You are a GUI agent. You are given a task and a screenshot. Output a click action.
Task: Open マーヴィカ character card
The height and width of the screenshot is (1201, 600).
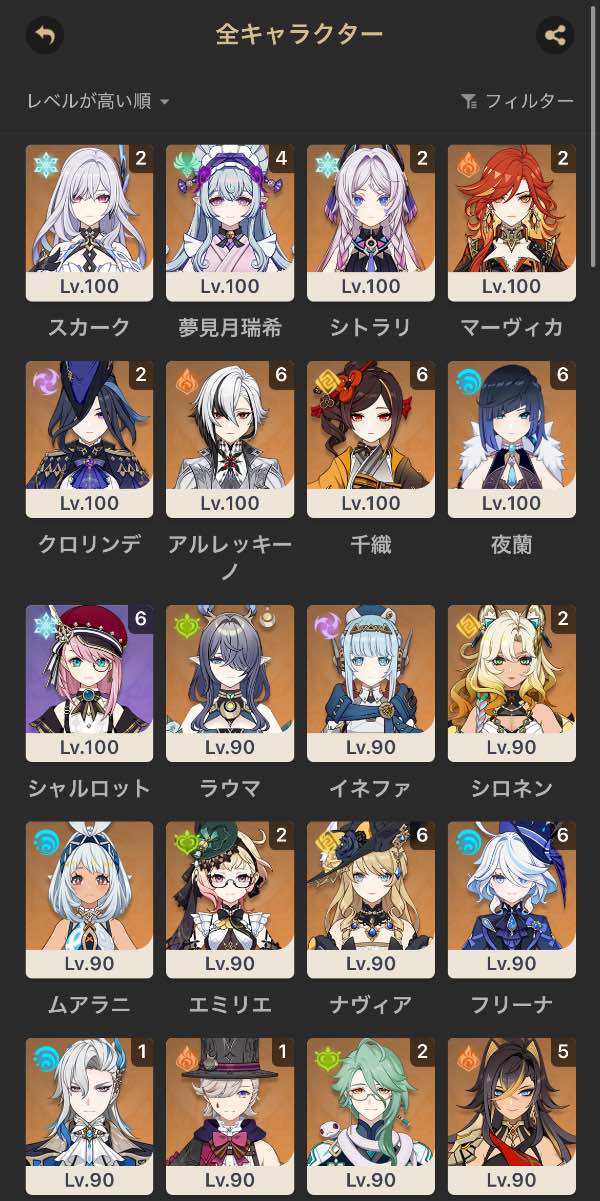[x=511, y=223]
